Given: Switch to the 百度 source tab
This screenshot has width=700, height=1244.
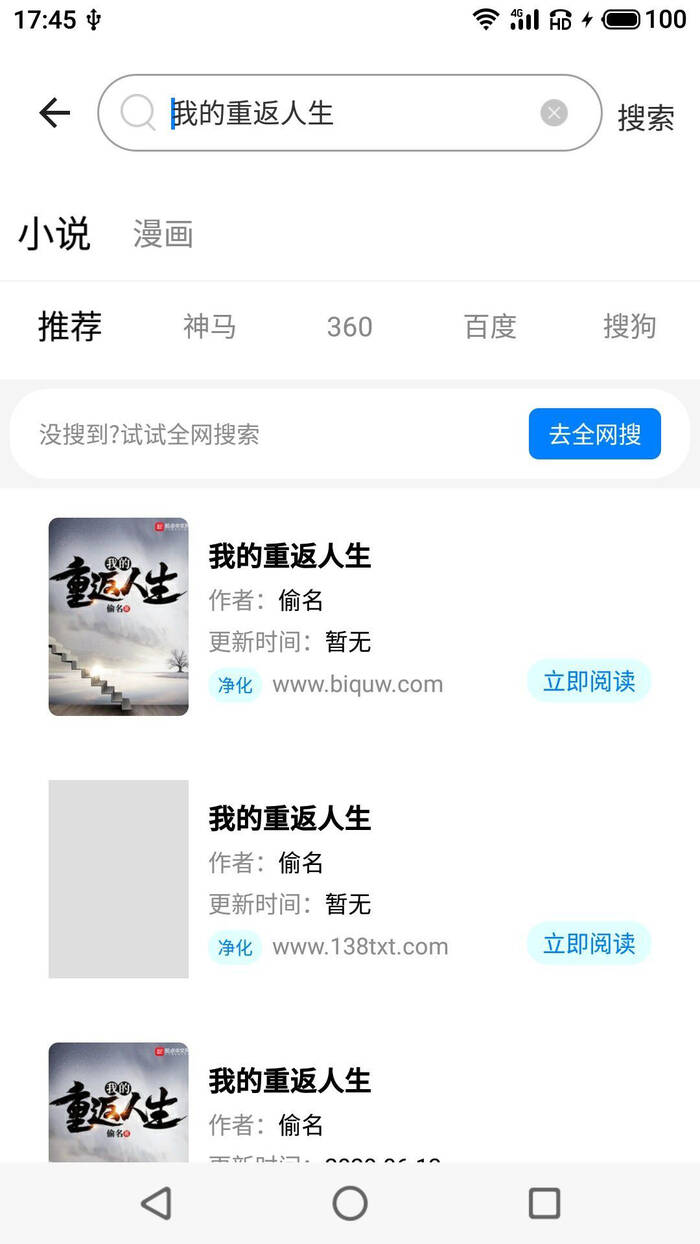Looking at the screenshot, I should tap(489, 326).
